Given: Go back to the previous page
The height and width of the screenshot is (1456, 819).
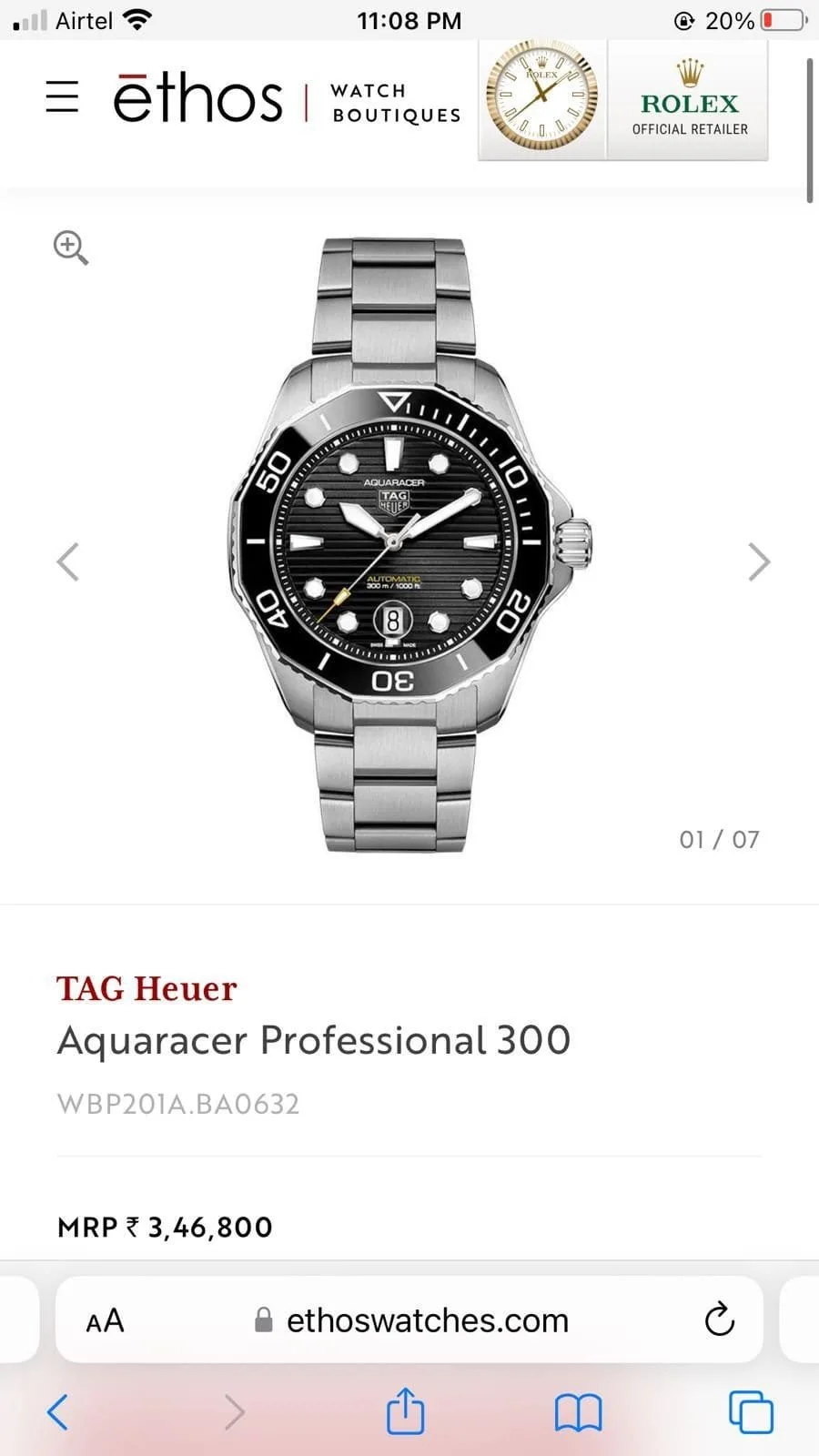Looking at the screenshot, I should click(57, 1412).
